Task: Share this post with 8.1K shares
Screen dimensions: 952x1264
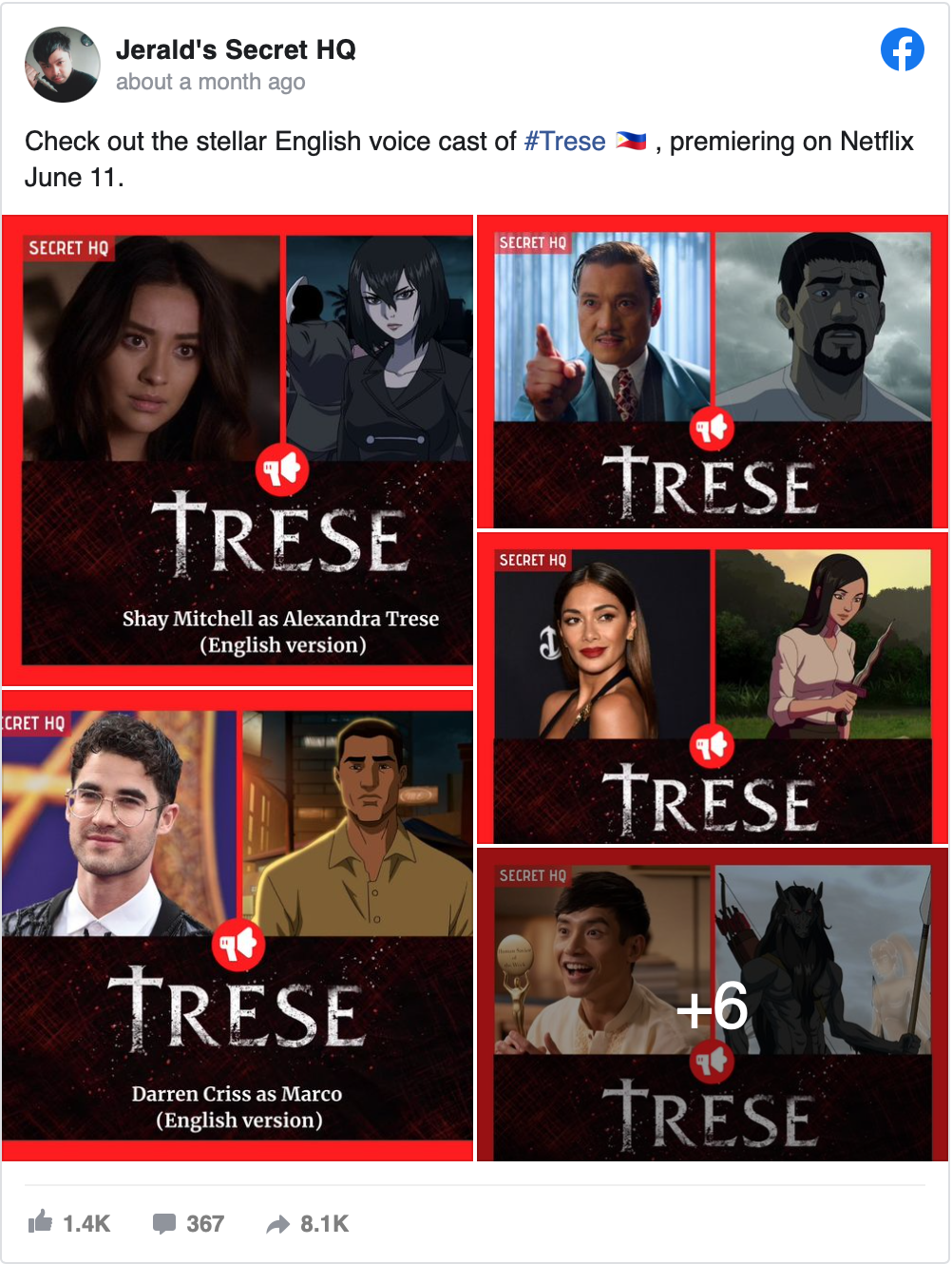Action: 307,1223
